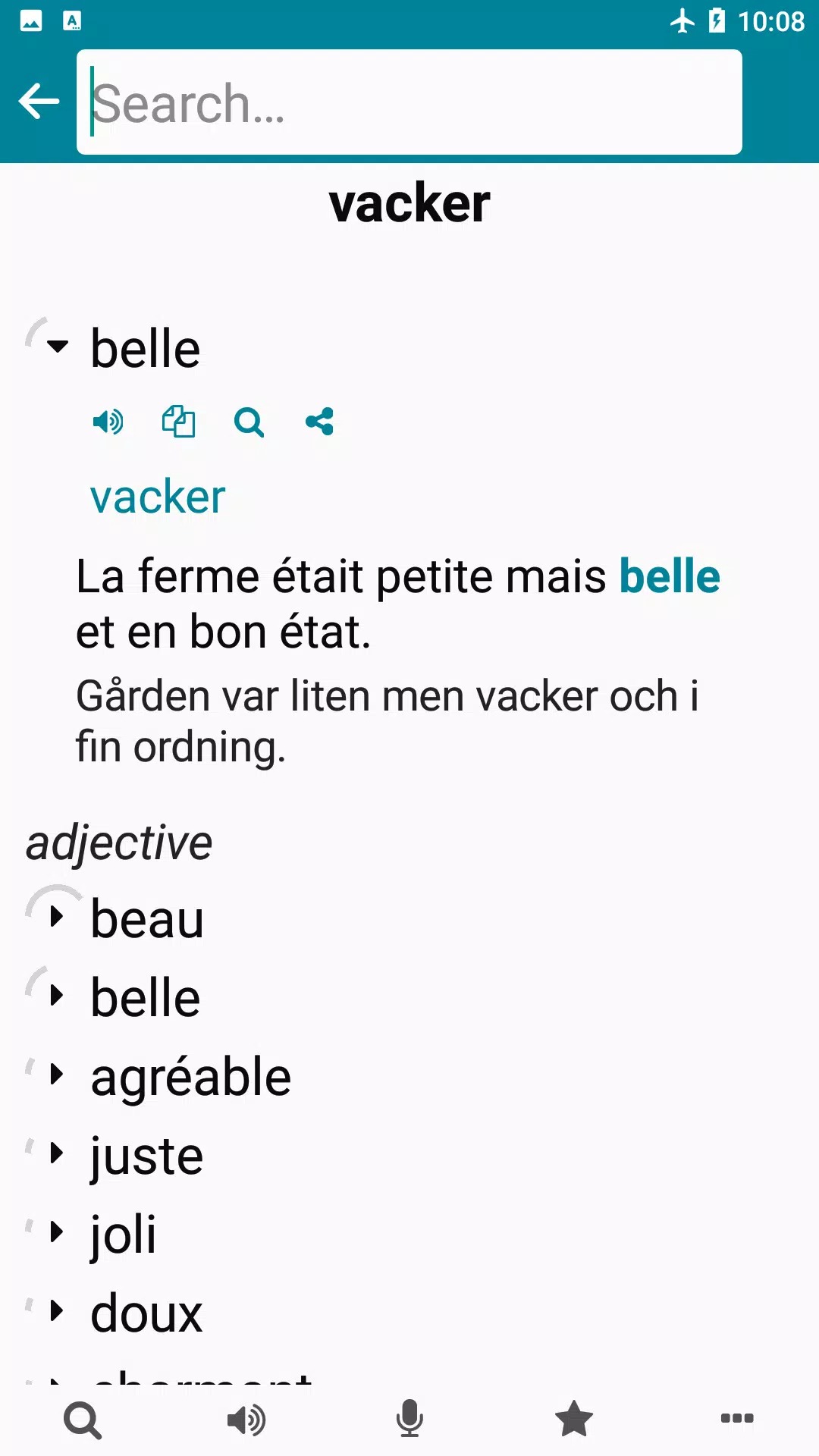
Task: Focus the Search input field
Action: (409, 102)
